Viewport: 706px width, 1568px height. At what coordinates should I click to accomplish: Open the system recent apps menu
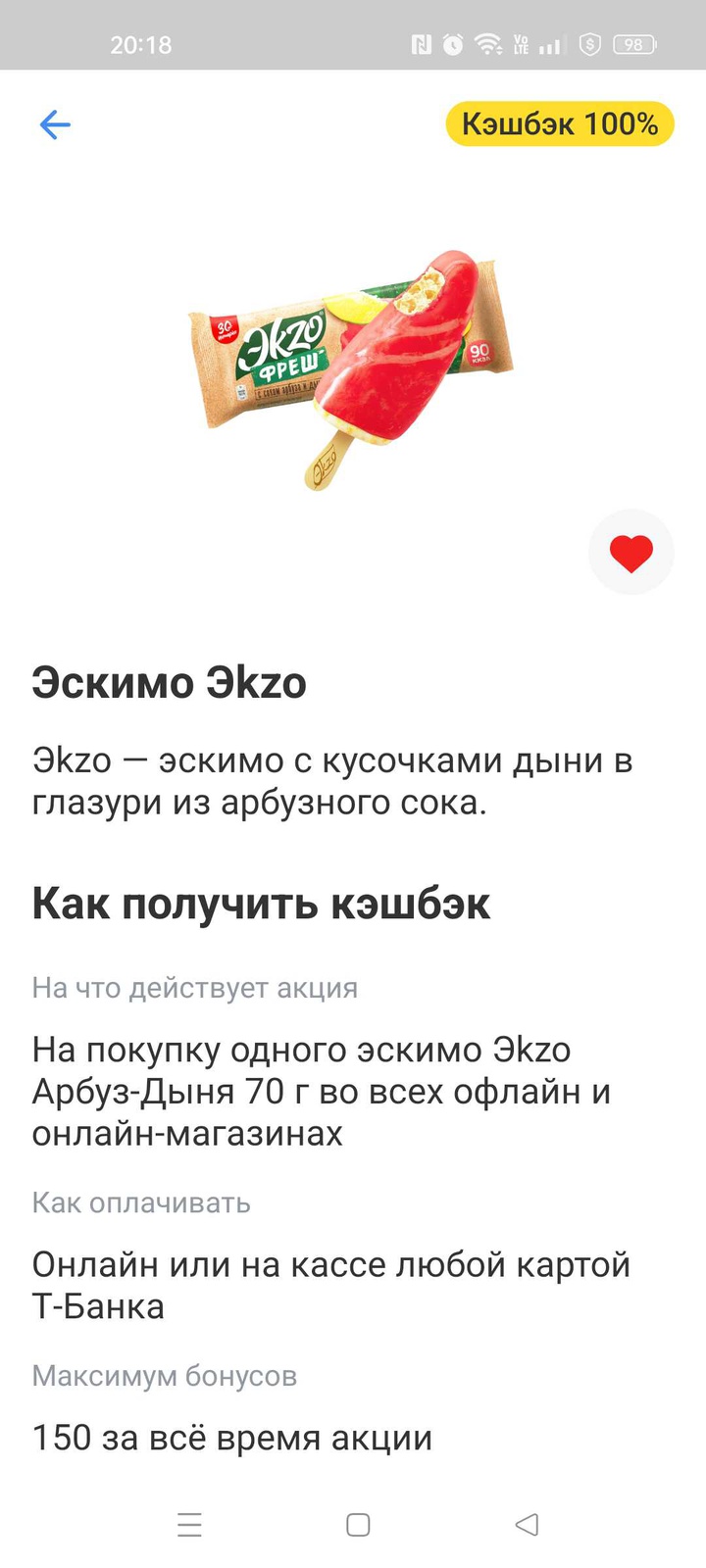189,1525
